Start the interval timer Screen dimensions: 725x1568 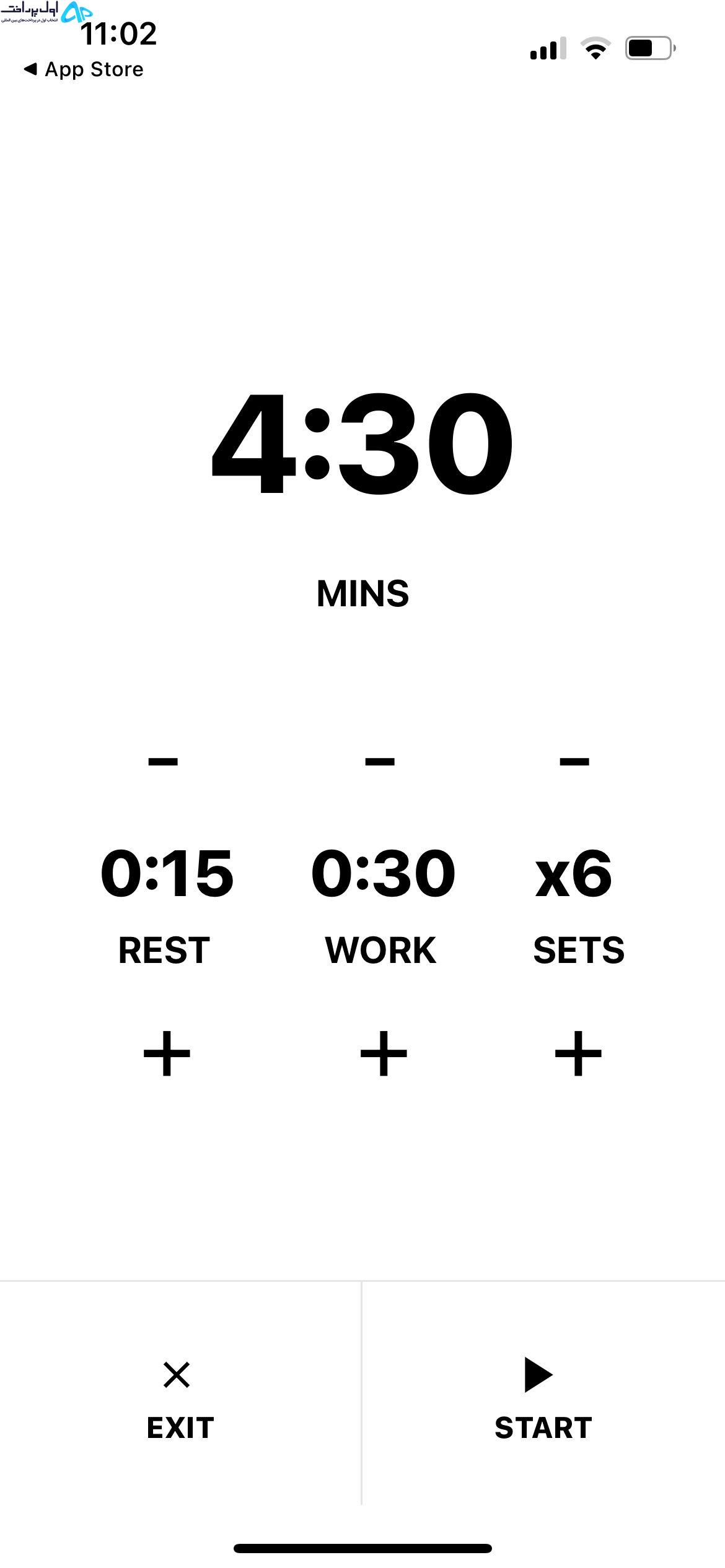click(543, 1400)
